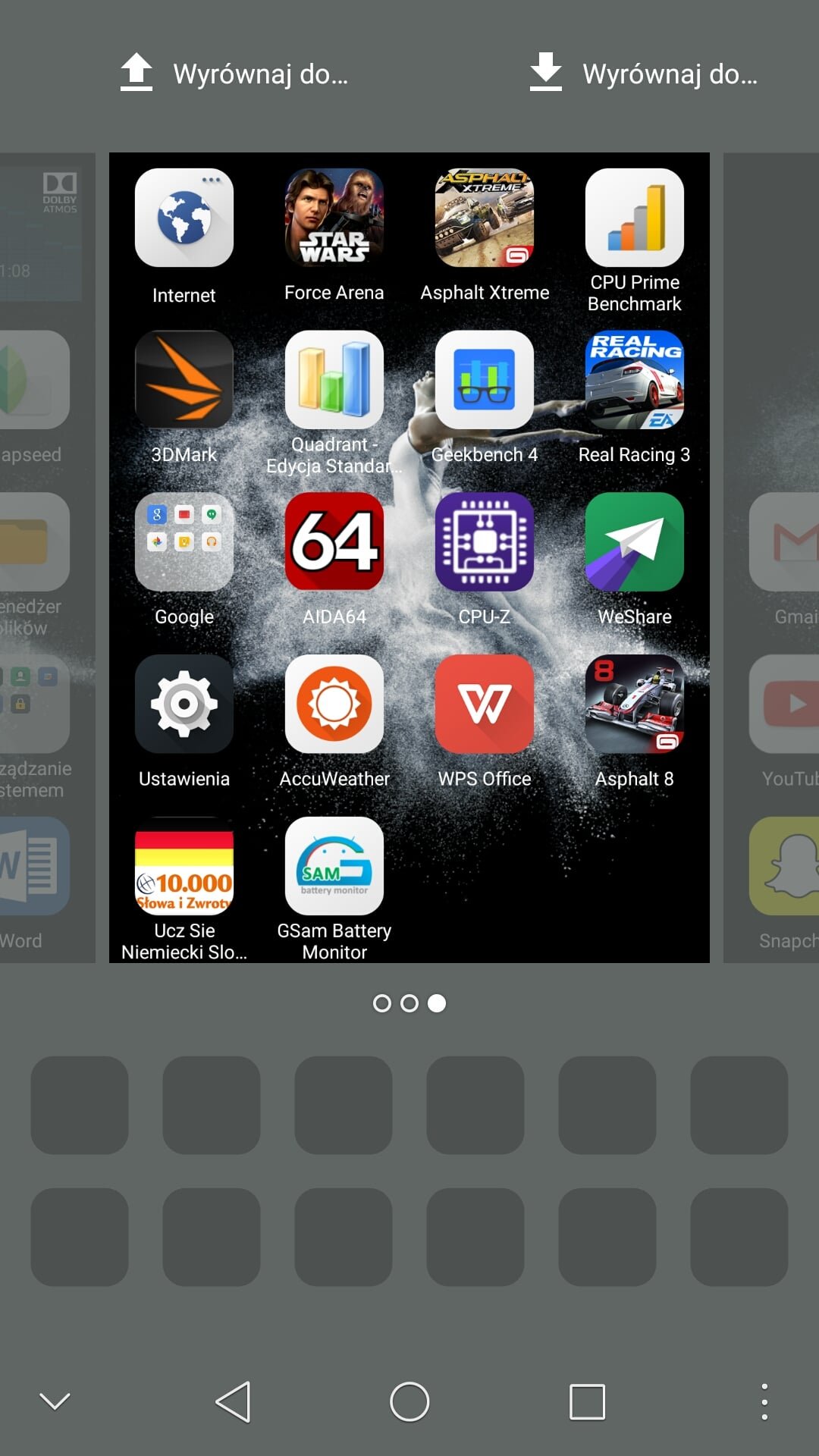Open the three-dot menu in navigation bar

coord(764,1401)
